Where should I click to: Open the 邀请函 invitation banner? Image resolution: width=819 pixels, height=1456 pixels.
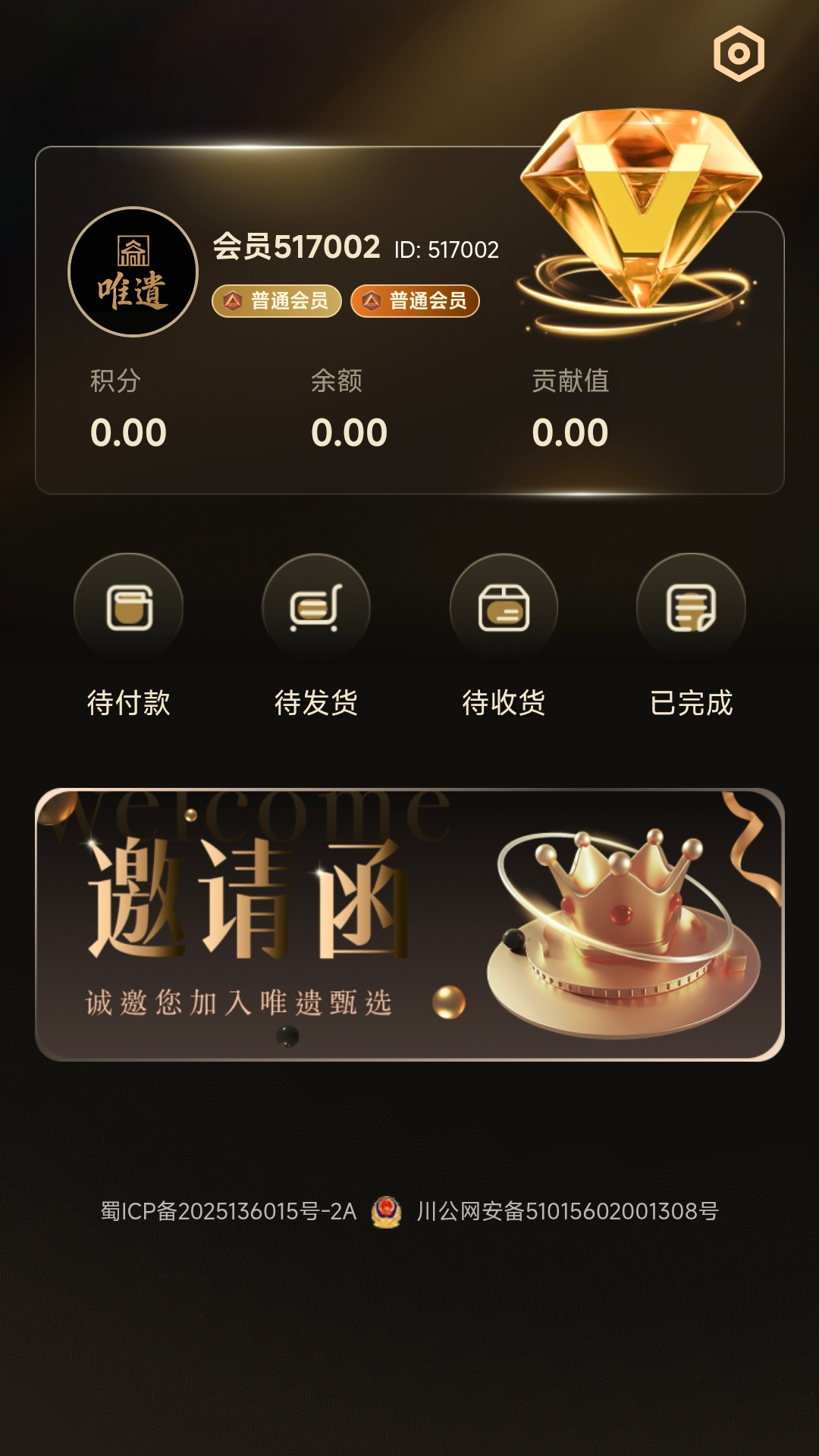click(409, 918)
